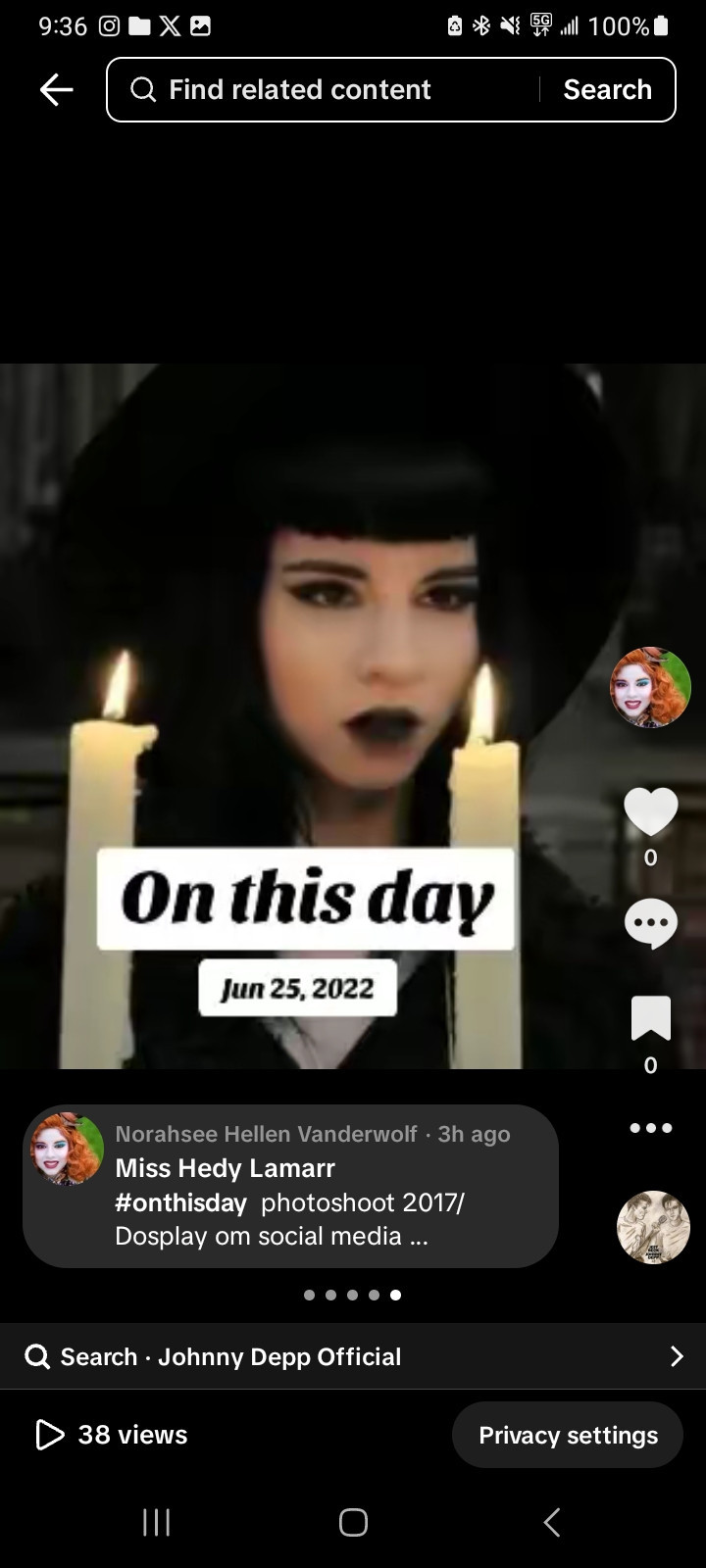Go back using the top arrow

pyautogui.click(x=56, y=90)
